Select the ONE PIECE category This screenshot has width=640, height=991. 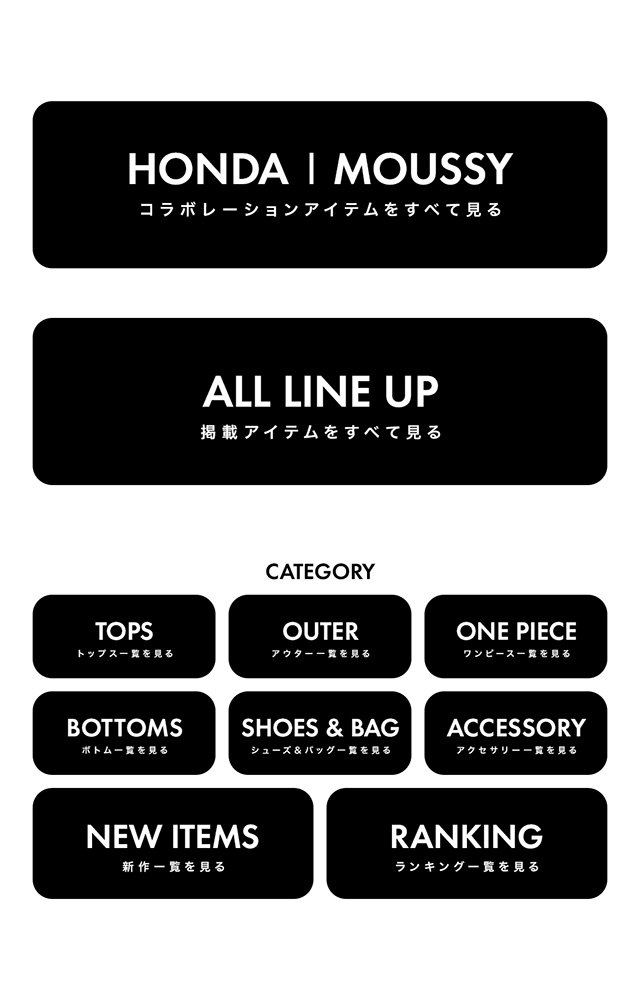point(516,636)
